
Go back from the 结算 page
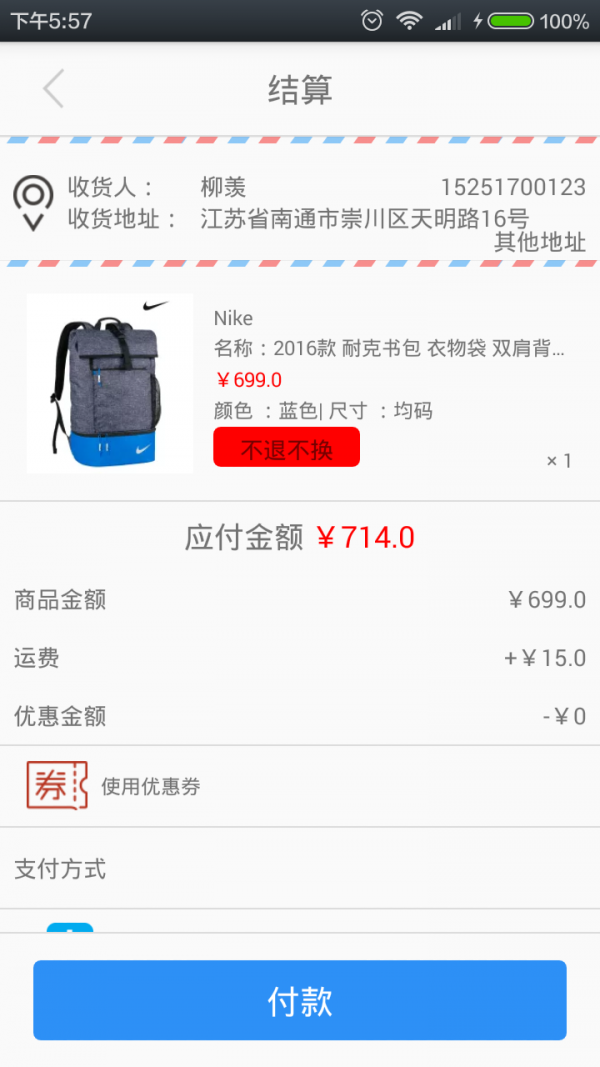pos(53,89)
